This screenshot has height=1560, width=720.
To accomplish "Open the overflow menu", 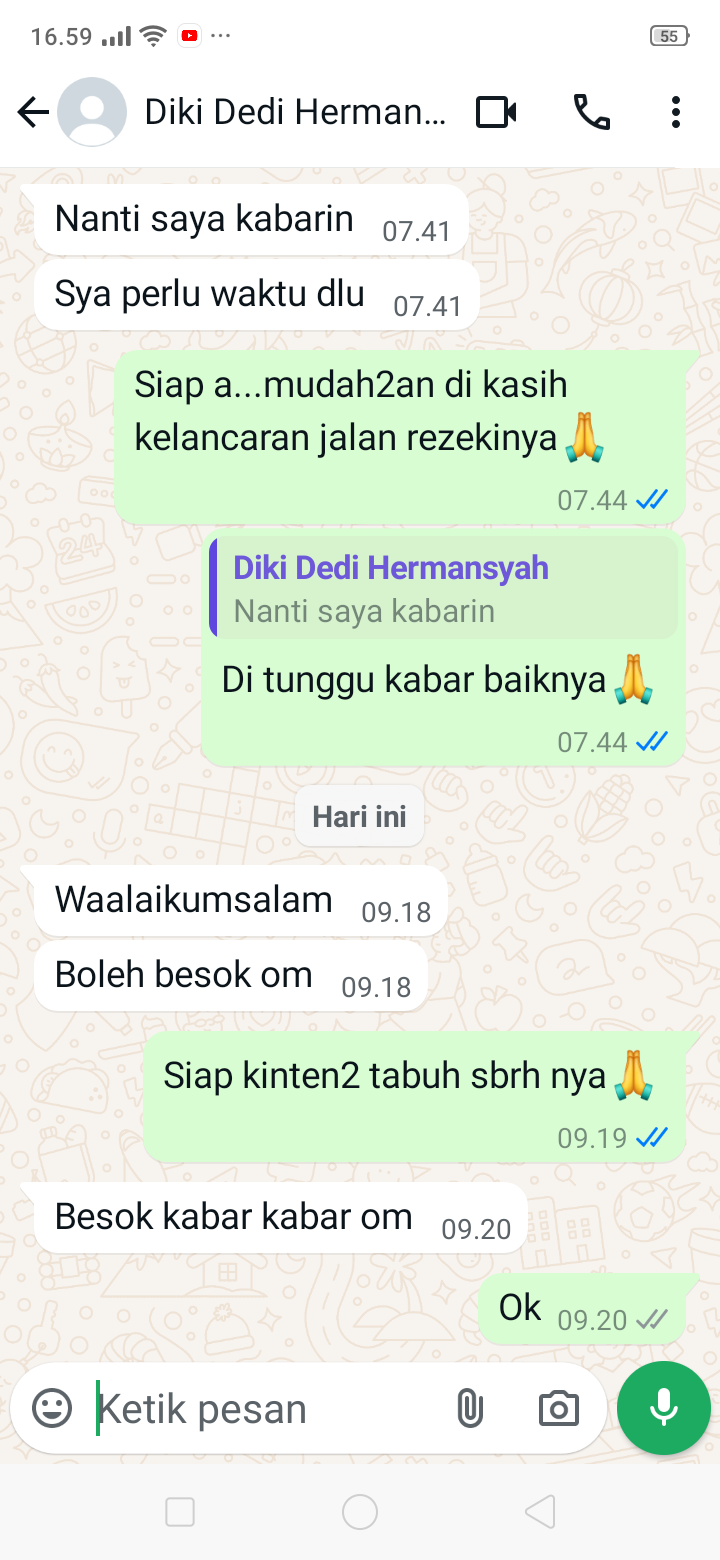I will [676, 113].
